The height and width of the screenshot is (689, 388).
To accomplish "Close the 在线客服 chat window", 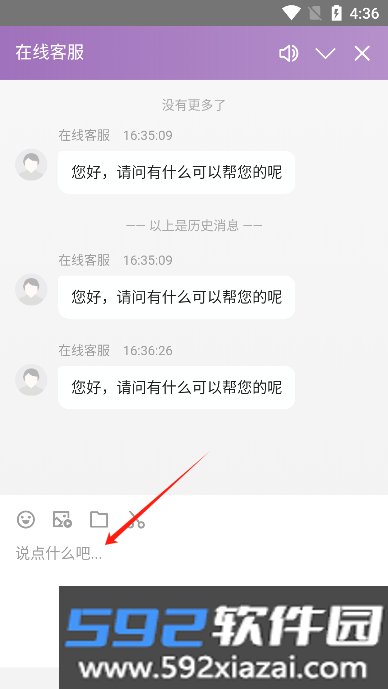I will (x=362, y=54).
